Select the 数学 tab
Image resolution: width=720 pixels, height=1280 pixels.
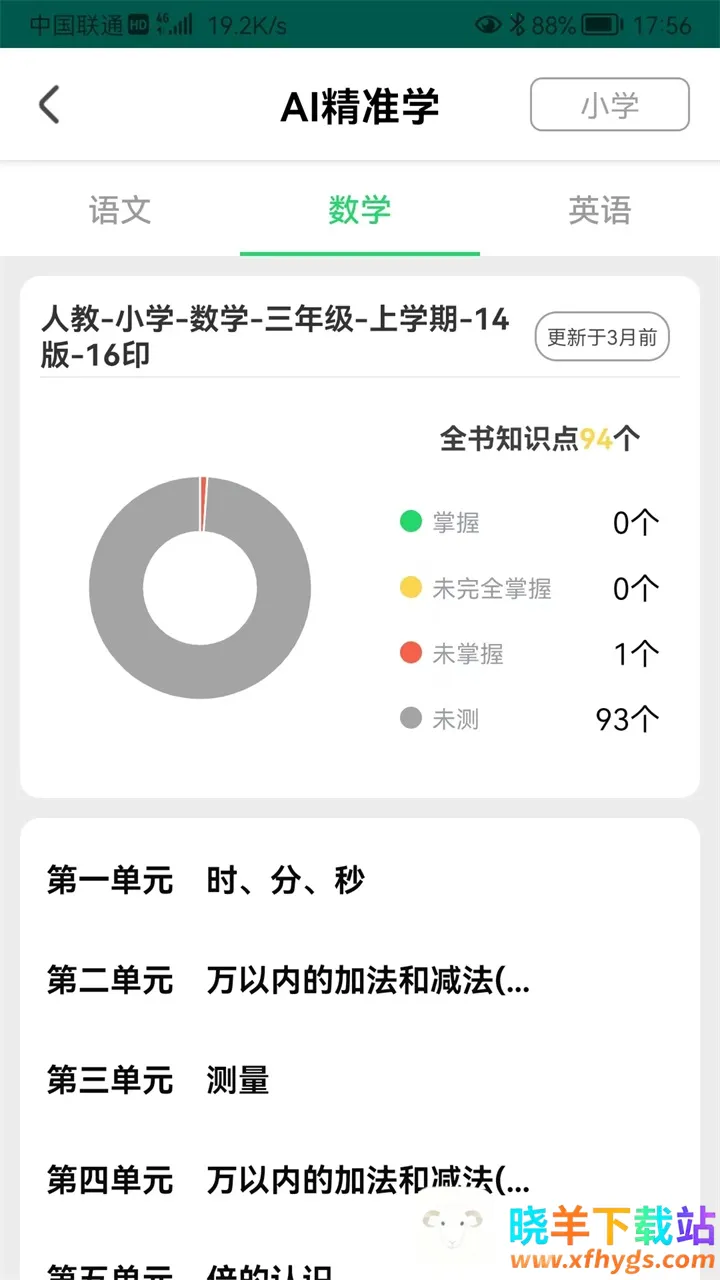(360, 210)
